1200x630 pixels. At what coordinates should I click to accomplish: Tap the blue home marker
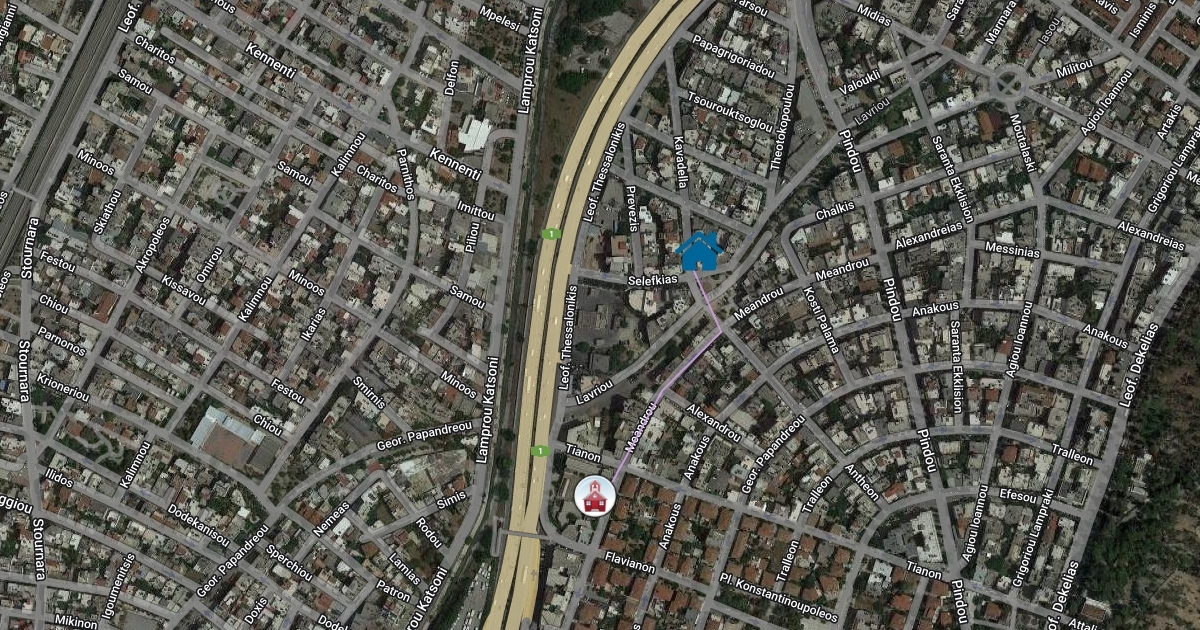(x=699, y=251)
